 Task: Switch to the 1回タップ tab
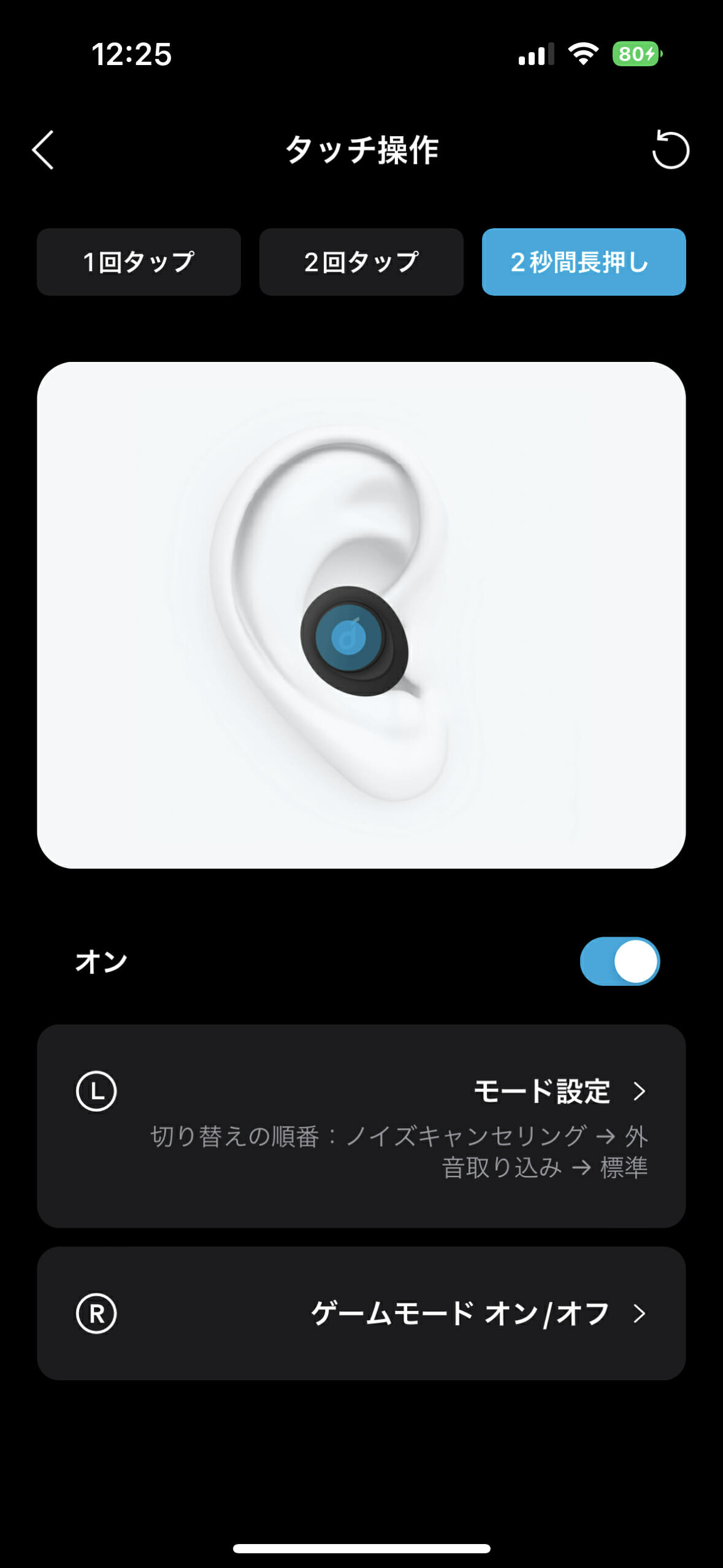pyautogui.click(x=139, y=262)
